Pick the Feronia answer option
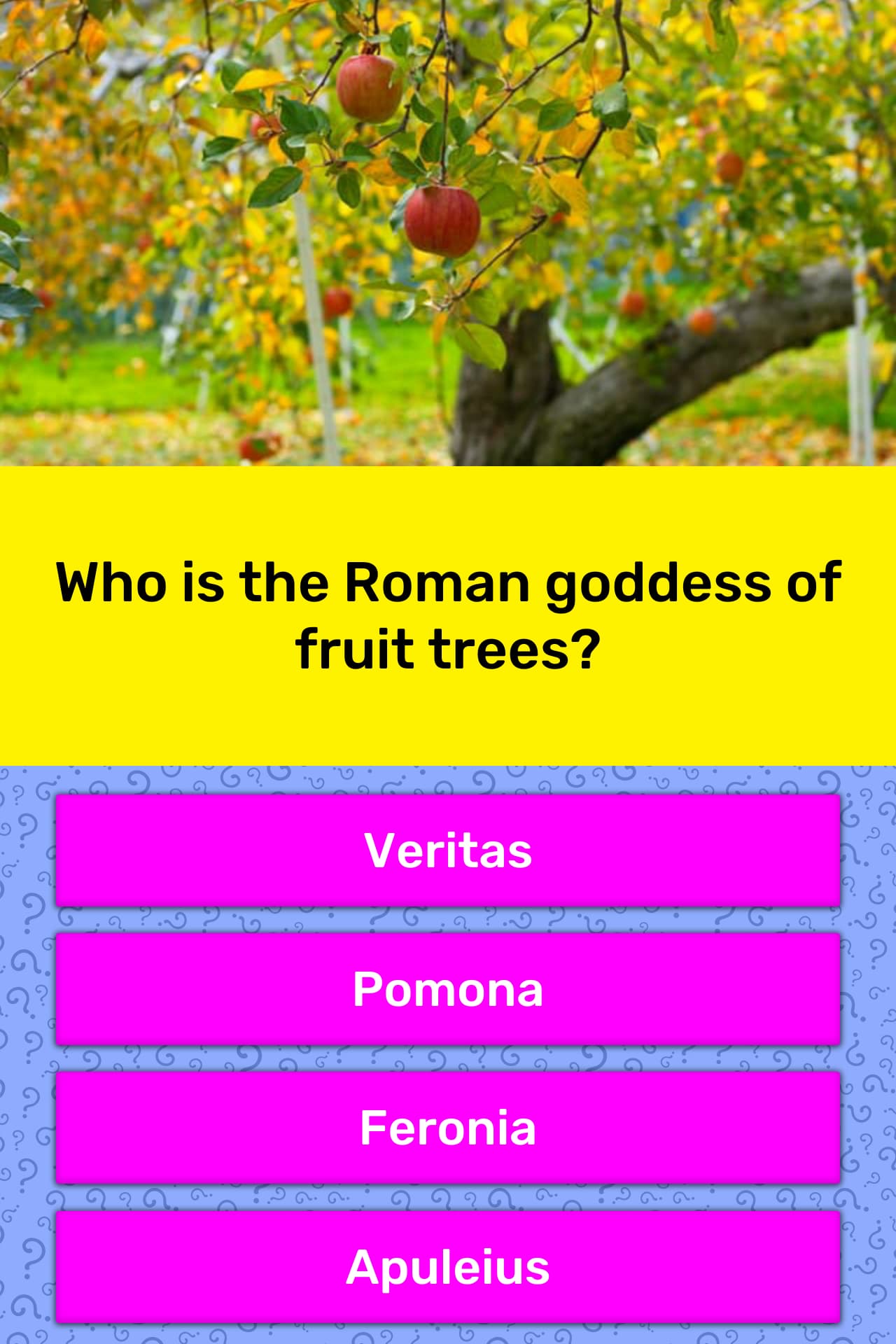 (x=448, y=1128)
